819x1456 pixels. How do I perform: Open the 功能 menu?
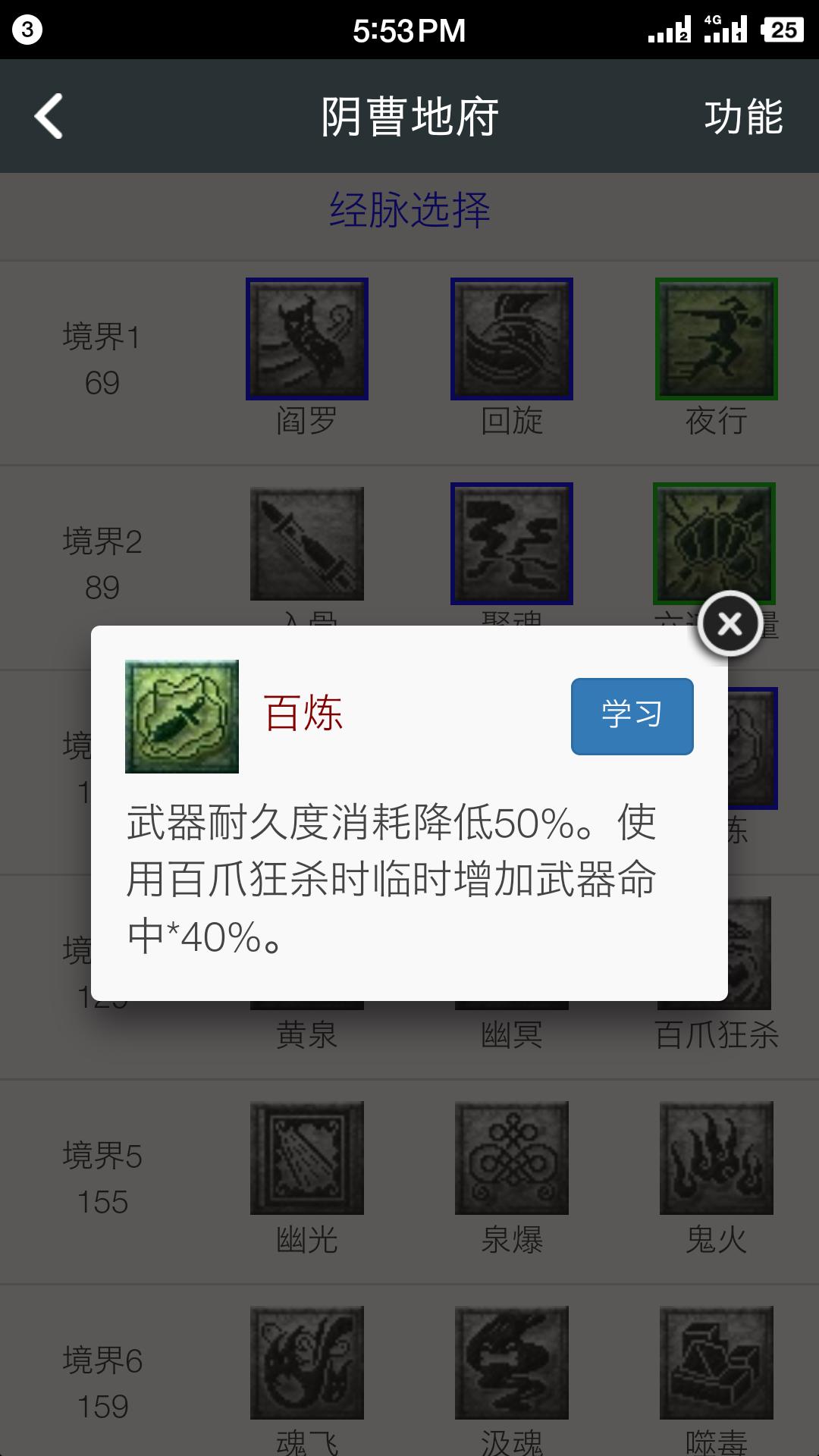click(743, 117)
